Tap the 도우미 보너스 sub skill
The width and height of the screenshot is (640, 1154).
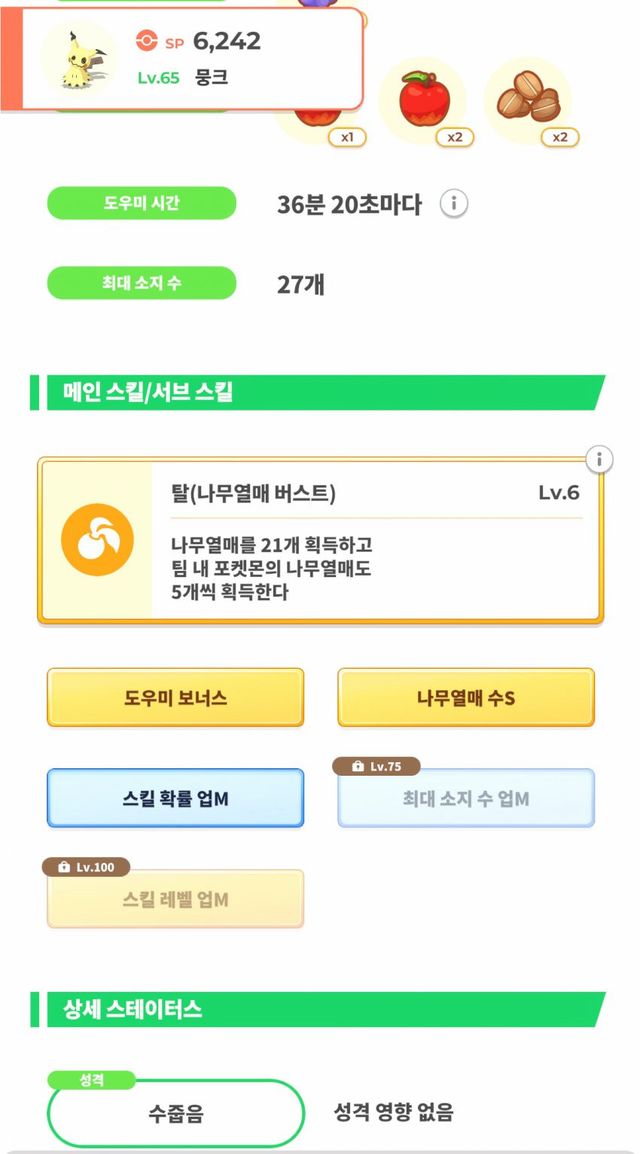175,697
